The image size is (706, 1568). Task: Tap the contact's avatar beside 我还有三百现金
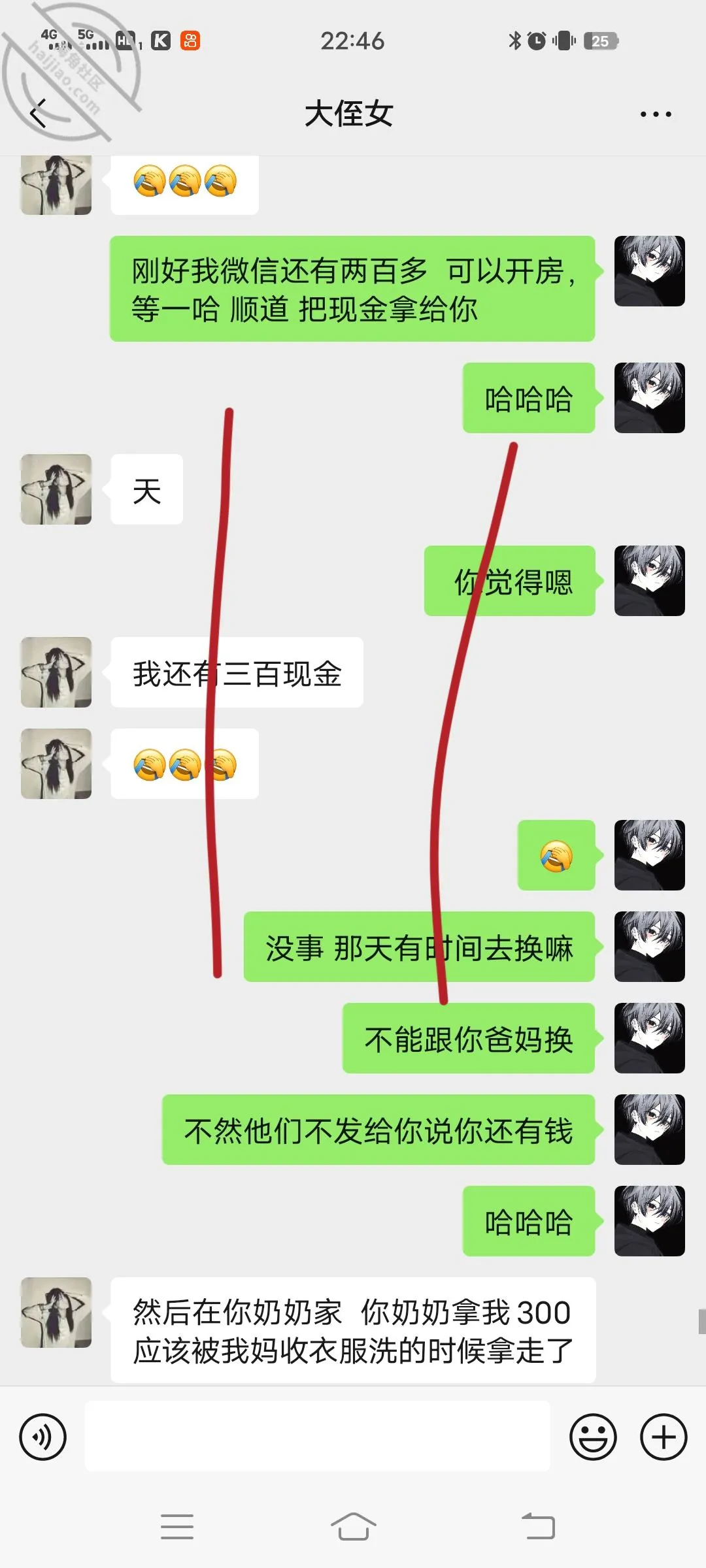56,672
